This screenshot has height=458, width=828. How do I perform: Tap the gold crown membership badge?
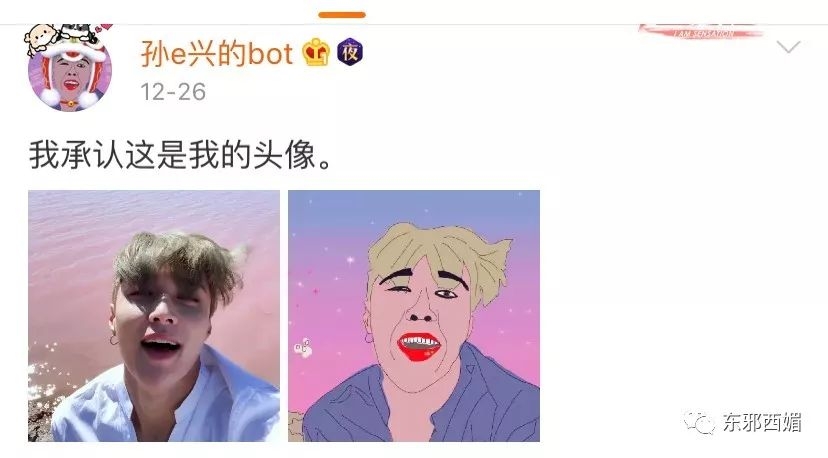315,52
